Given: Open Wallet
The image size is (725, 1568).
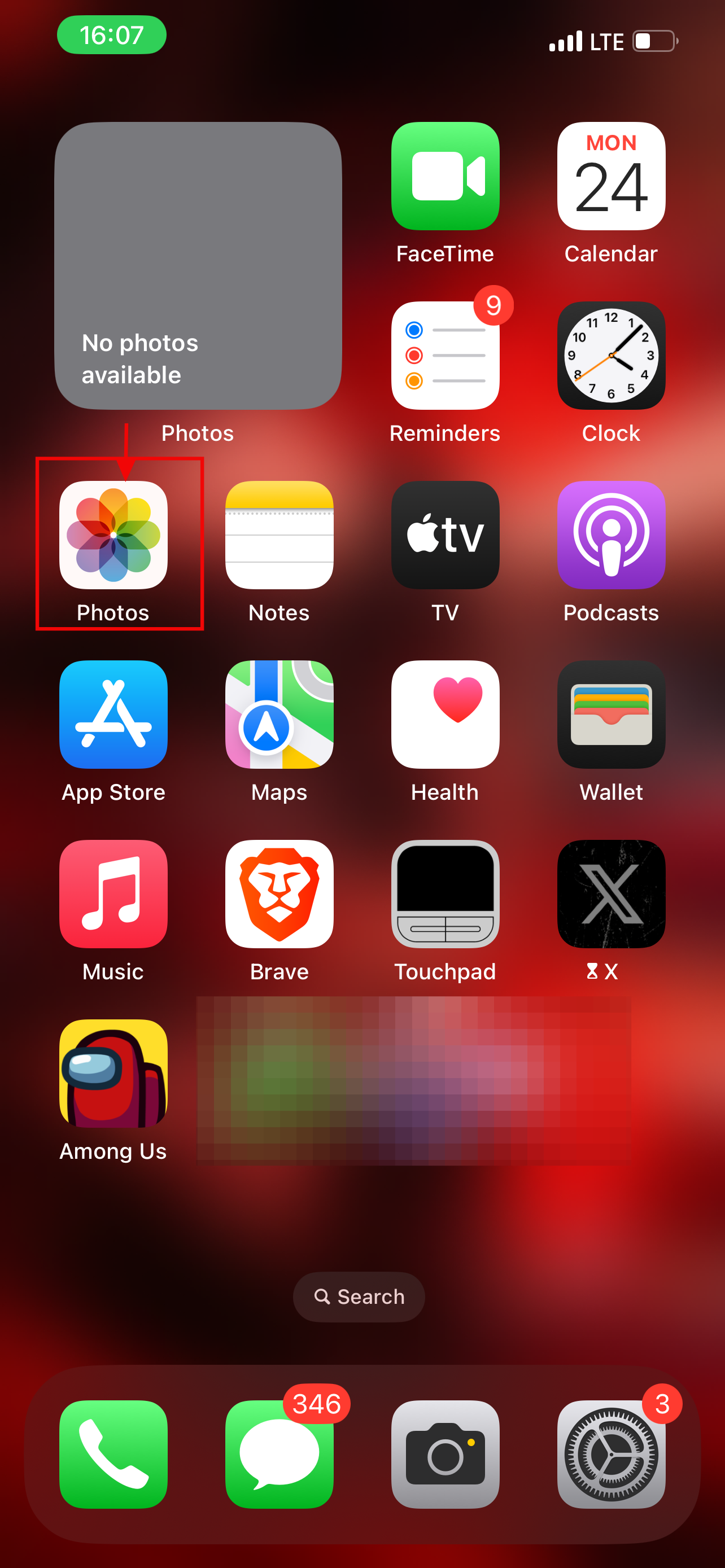Looking at the screenshot, I should [x=610, y=715].
